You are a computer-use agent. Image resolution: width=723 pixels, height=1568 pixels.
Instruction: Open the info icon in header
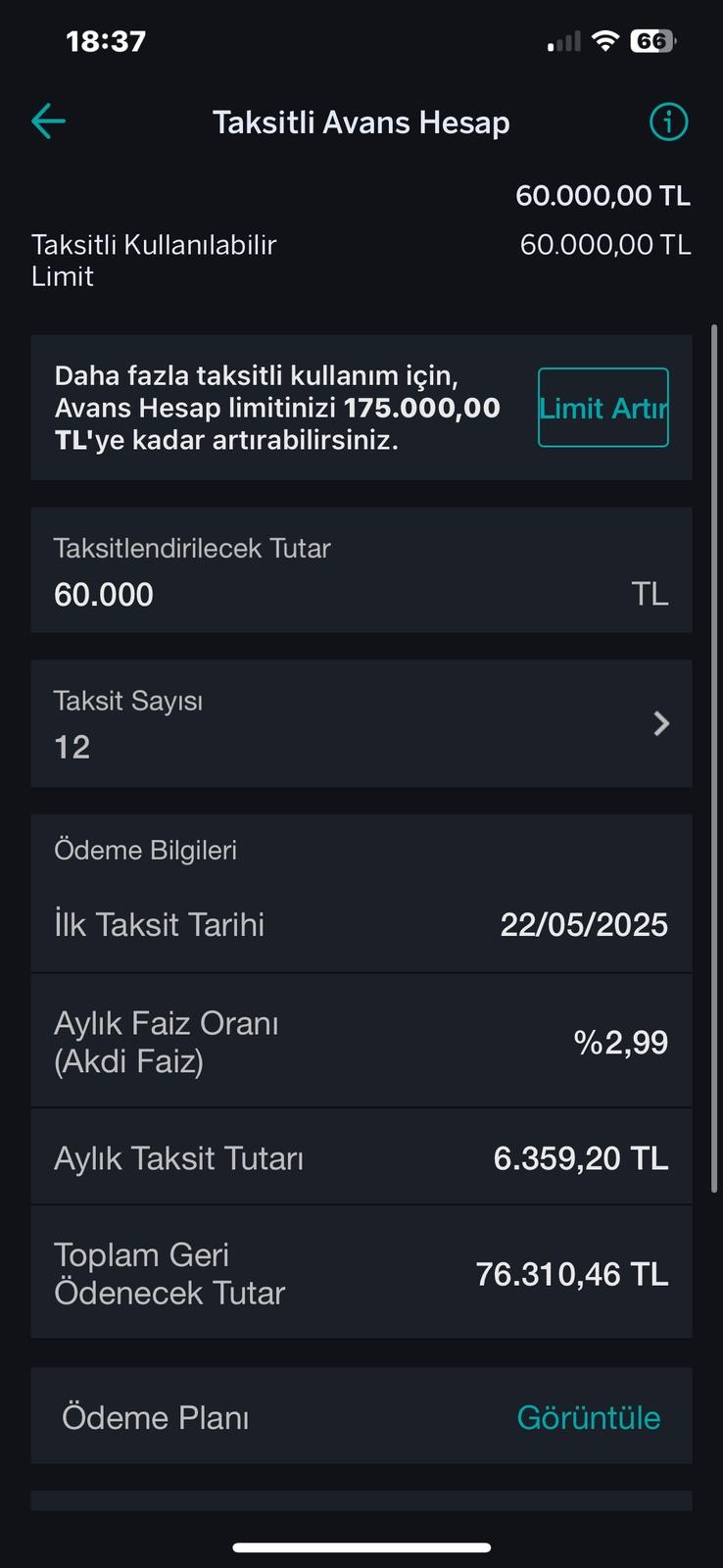click(669, 122)
